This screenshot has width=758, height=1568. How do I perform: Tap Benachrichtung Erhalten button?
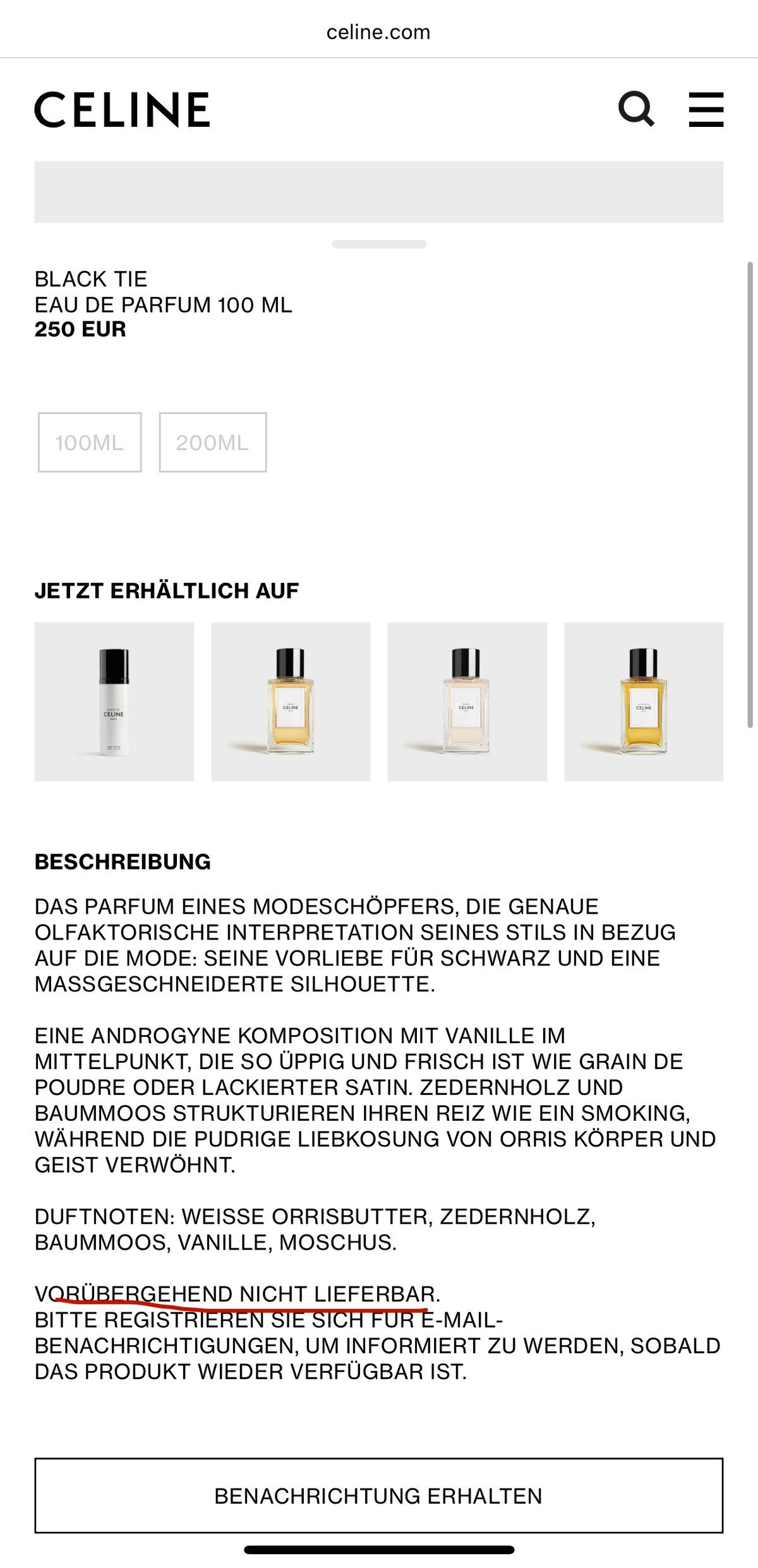click(x=379, y=1495)
